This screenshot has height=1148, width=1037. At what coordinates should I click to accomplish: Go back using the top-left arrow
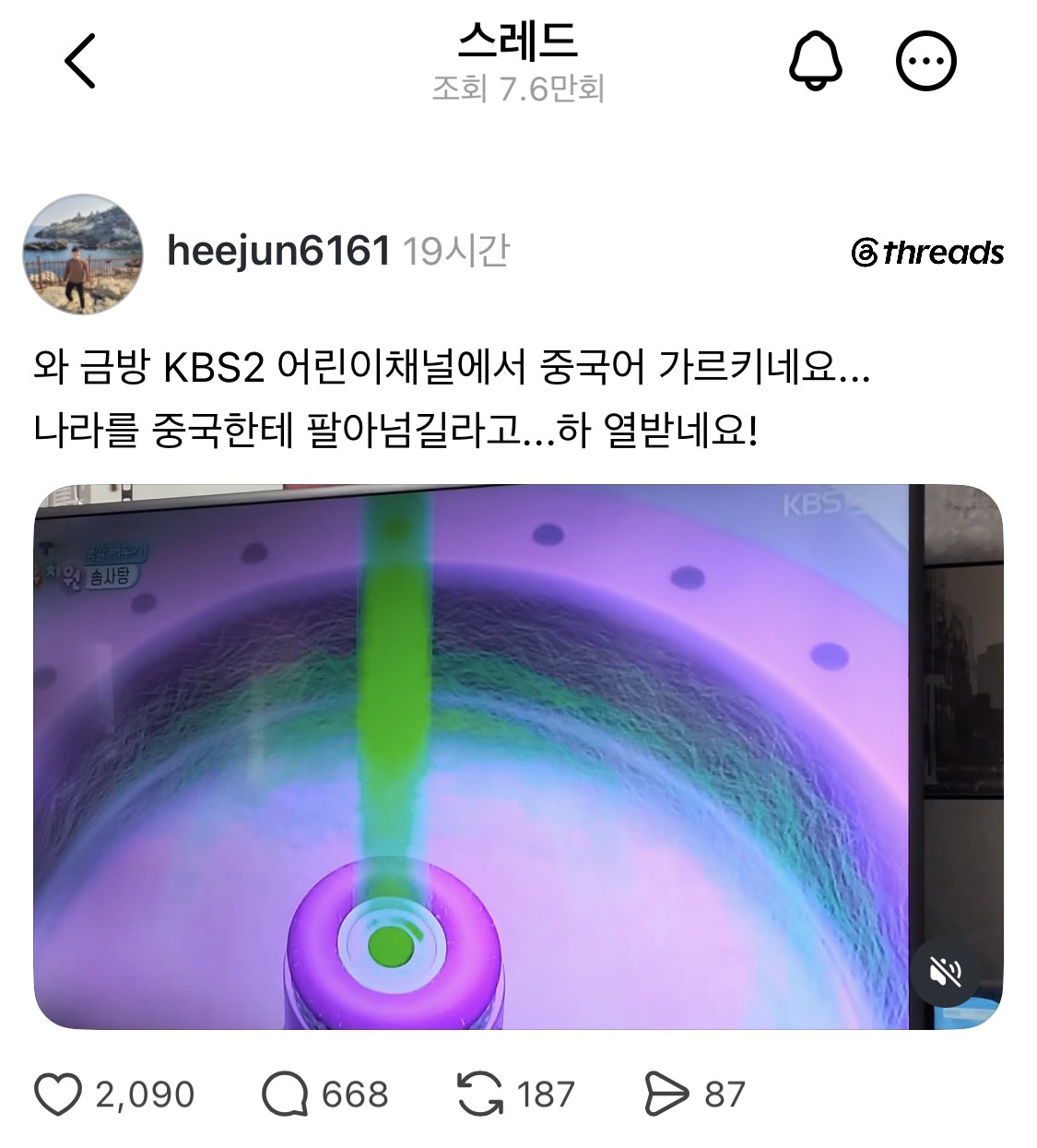(x=80, y=61)
